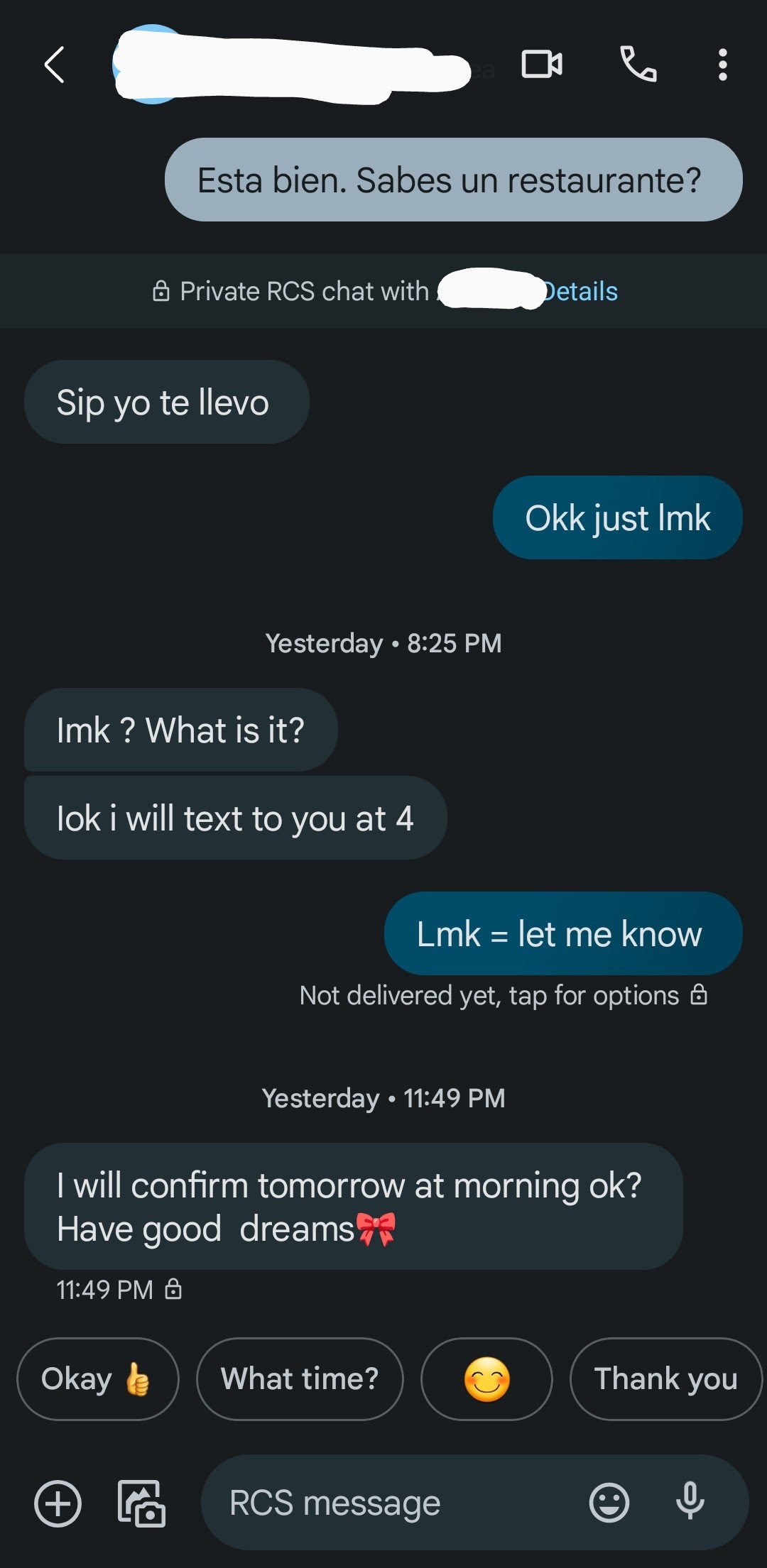Image resolution: width=767 pixels, height=1568 pixels.
Task: Open the RCS chat Details link
Action: (580, 291)
